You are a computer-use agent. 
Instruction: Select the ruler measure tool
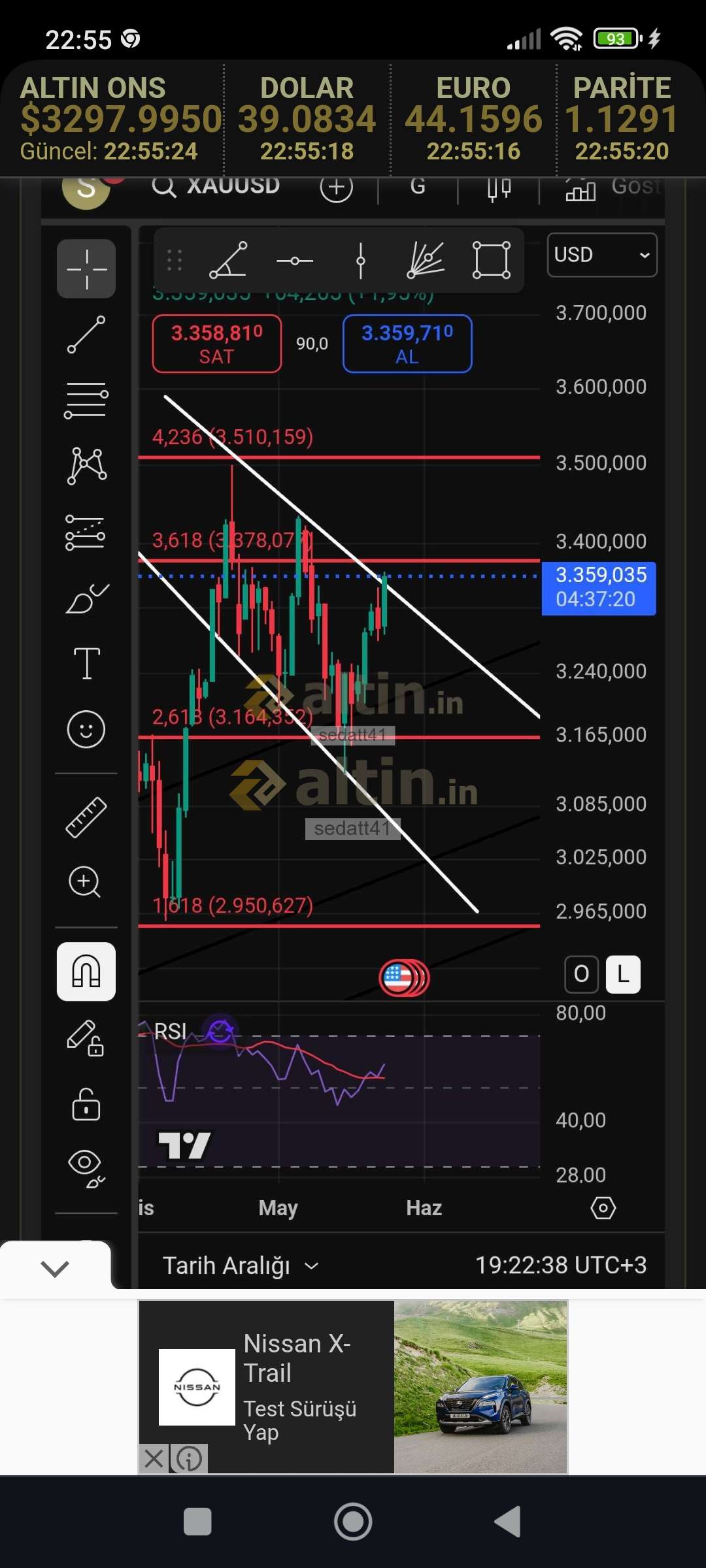tap(86, 817)
